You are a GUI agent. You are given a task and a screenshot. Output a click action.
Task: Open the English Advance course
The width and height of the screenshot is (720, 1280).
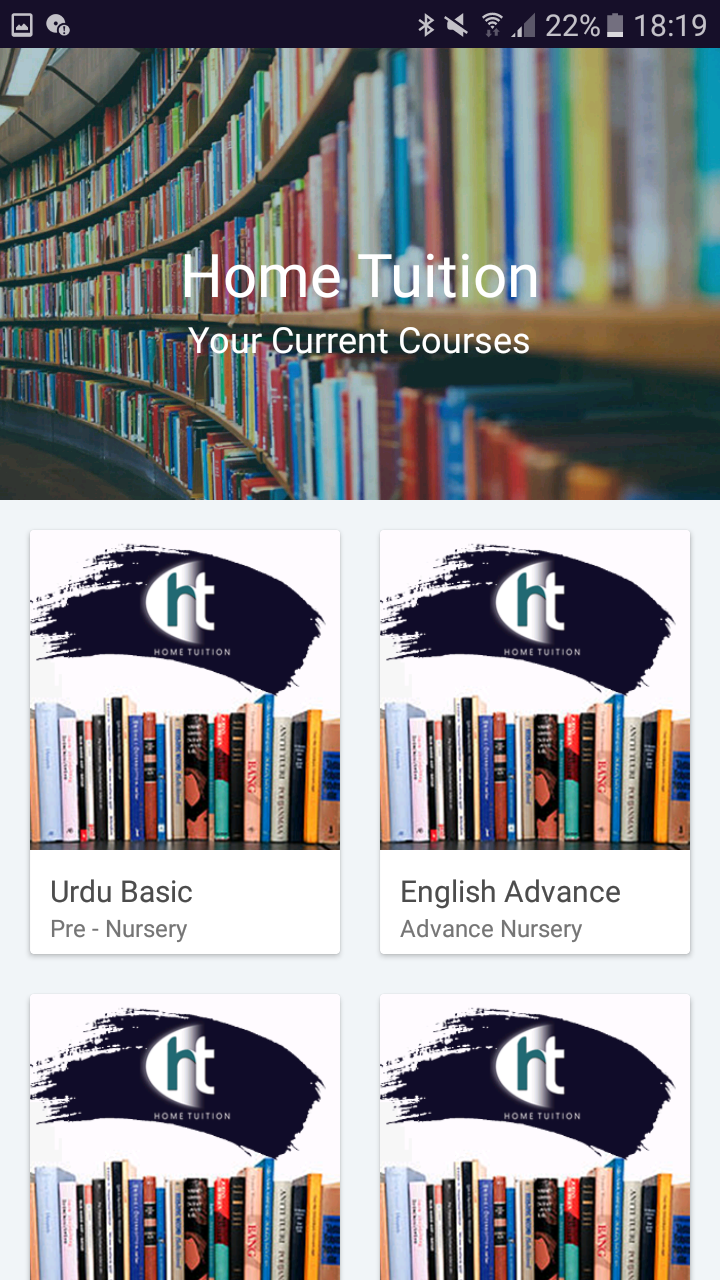tap(509, 891)
